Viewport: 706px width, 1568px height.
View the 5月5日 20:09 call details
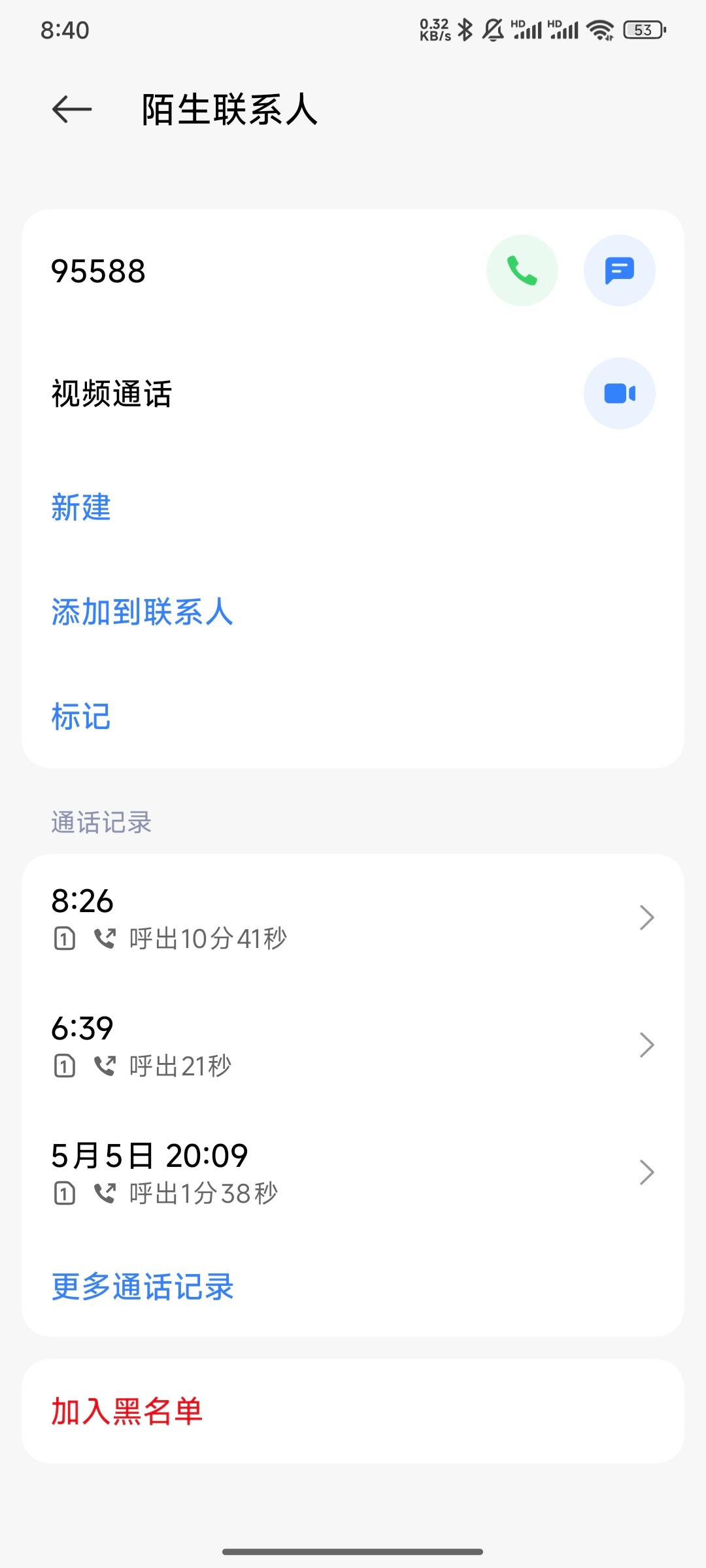pyautogui.click(x=353, y=1172)
